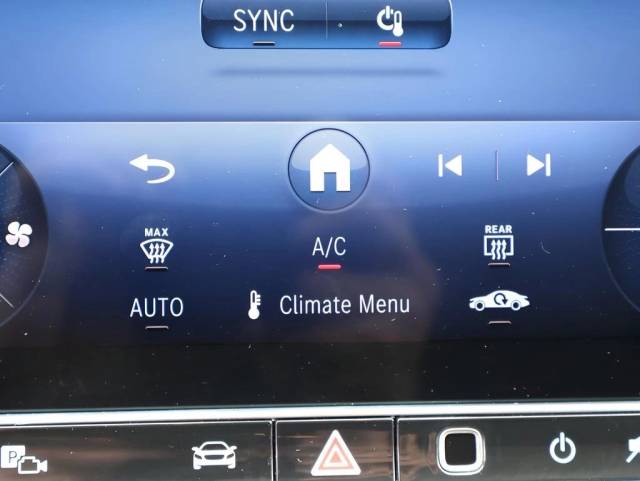
Task: Toggle air recirculation mode
Action: coord(498,302)
